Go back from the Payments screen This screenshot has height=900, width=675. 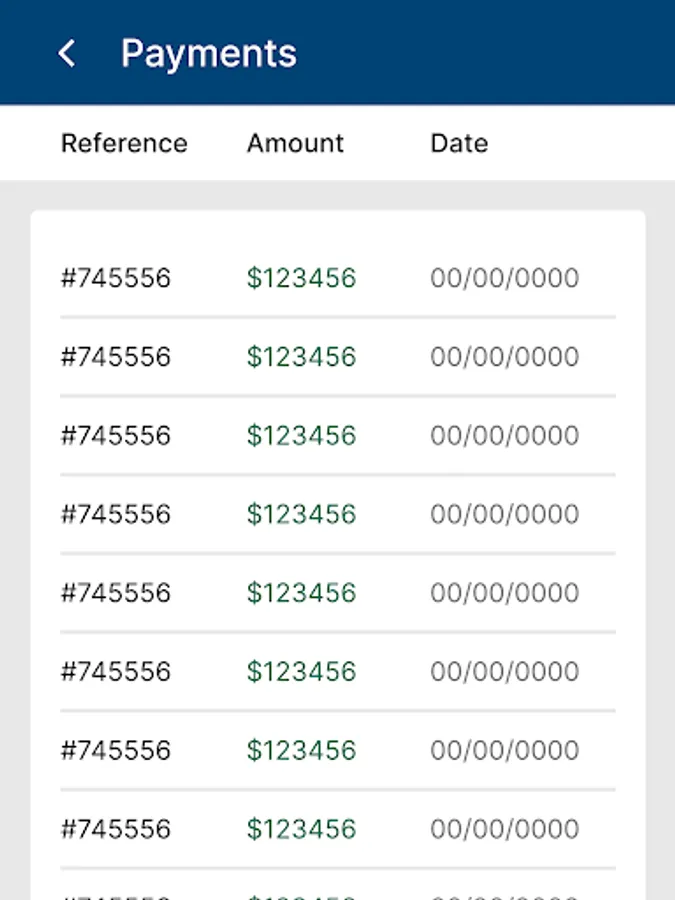(67, 53)
